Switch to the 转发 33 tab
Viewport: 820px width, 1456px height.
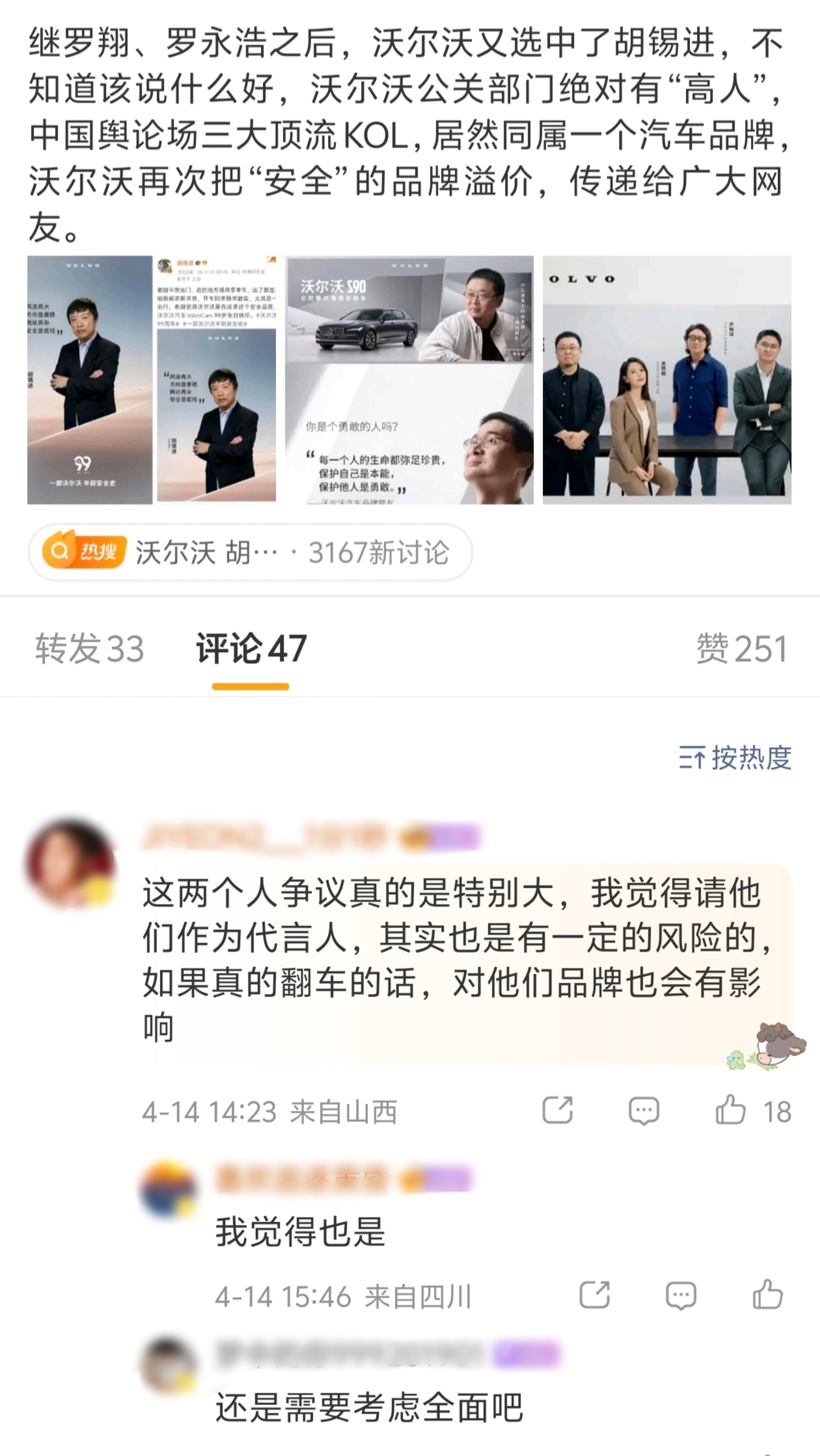click(x=89, y=648)
